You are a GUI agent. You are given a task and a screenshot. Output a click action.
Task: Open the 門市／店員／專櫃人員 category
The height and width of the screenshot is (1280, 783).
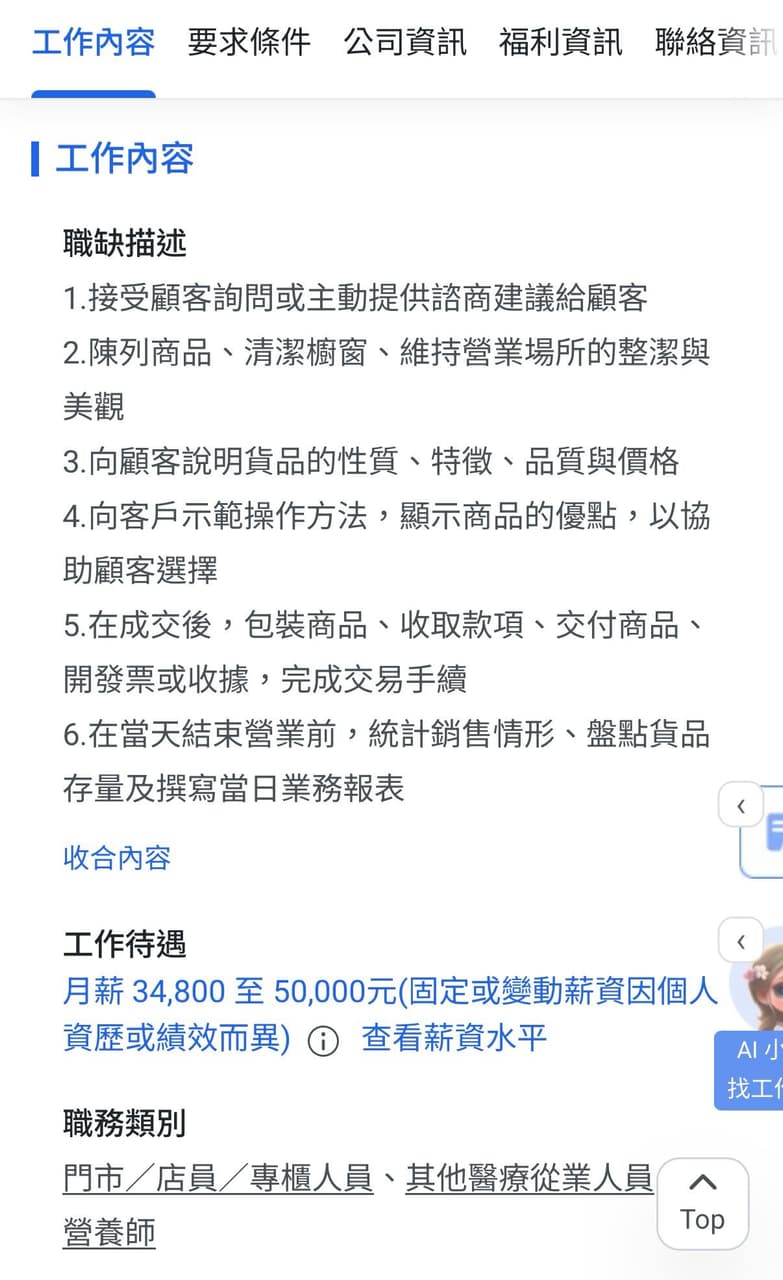click(x=218, y=1178)
